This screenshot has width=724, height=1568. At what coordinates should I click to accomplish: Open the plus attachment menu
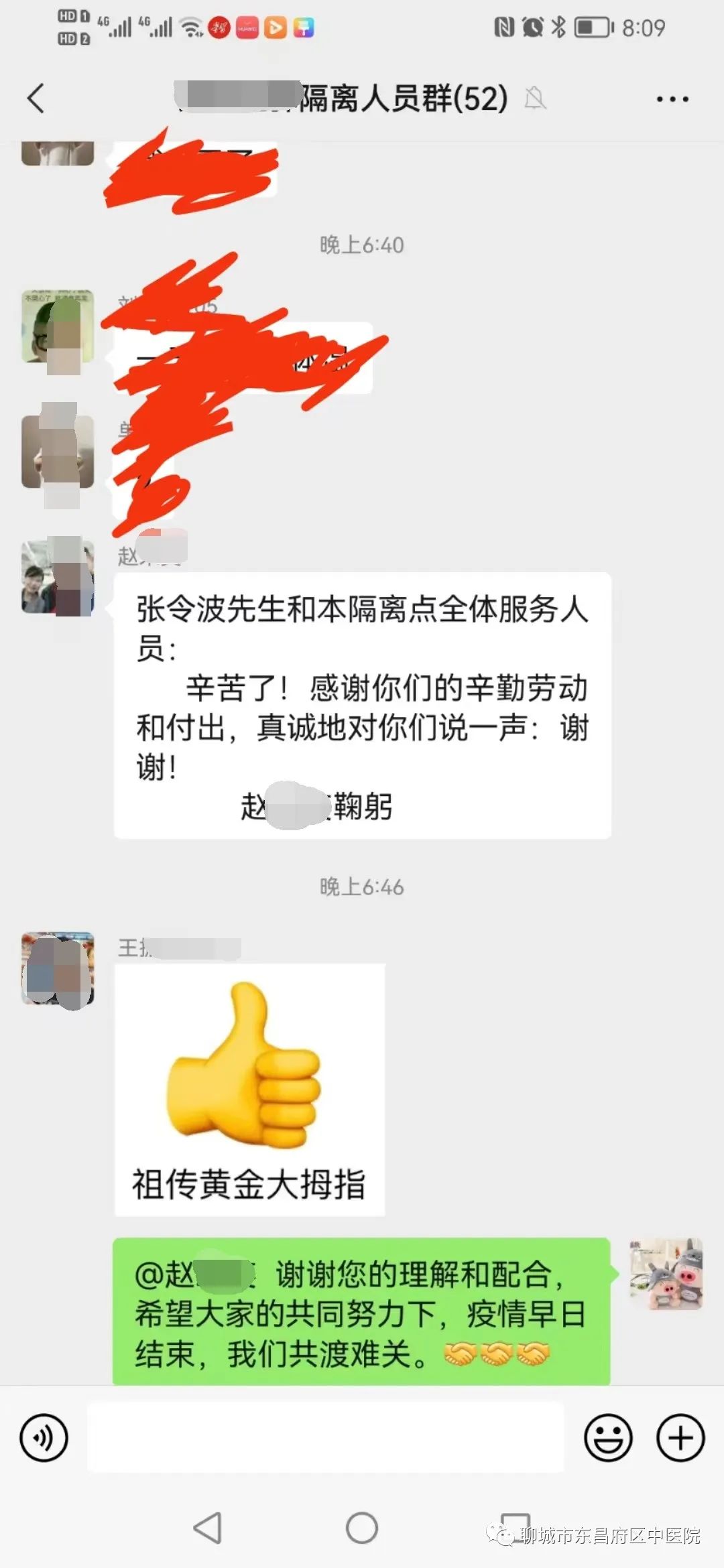coord(680,1437)
